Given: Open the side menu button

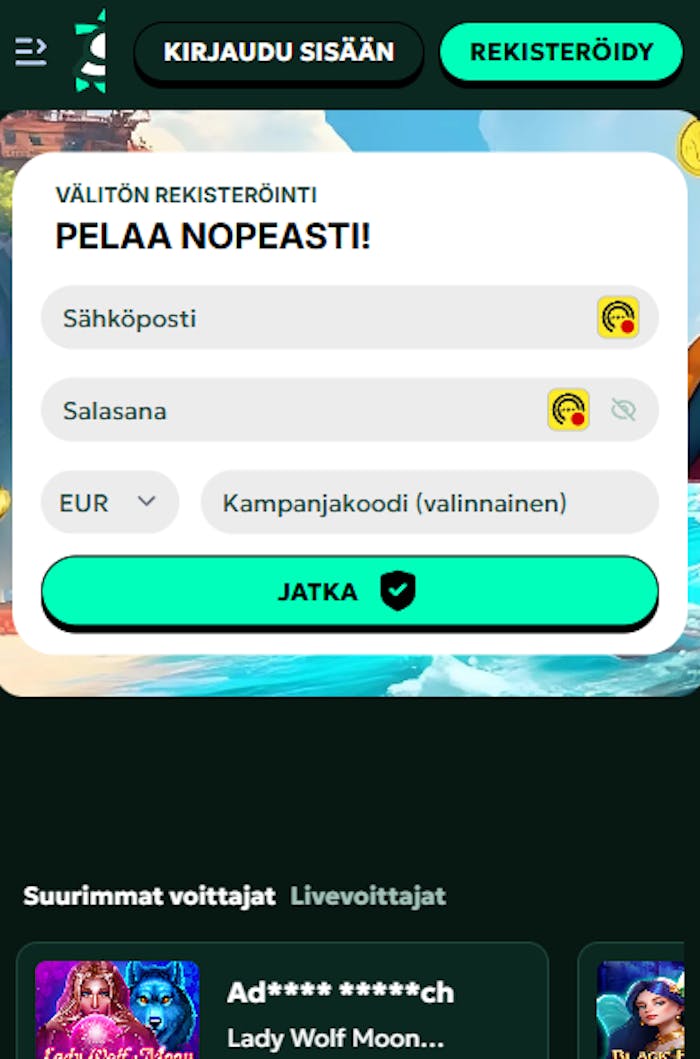Looking at the screenshot, I should tap(31, 50).
